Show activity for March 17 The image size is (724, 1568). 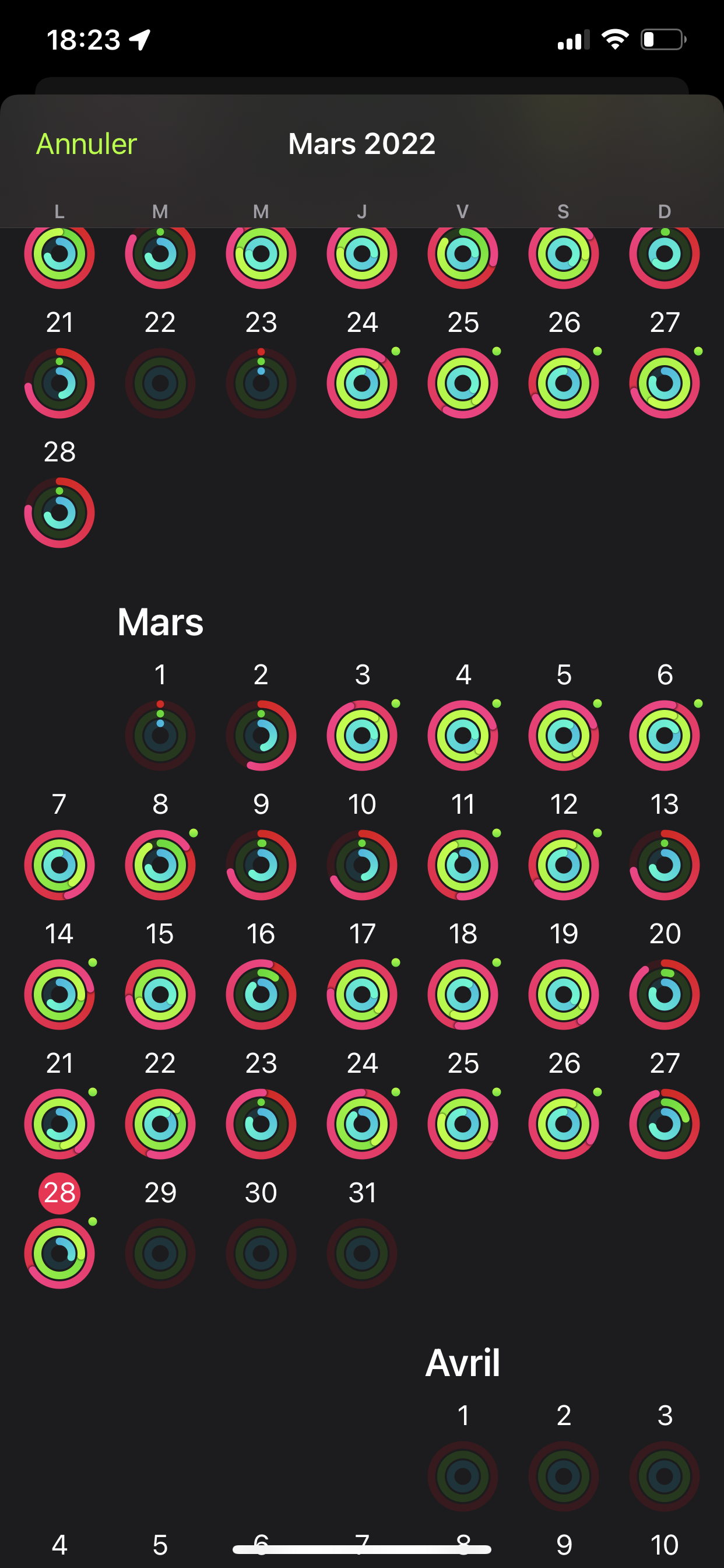click(x=362, y=994)
